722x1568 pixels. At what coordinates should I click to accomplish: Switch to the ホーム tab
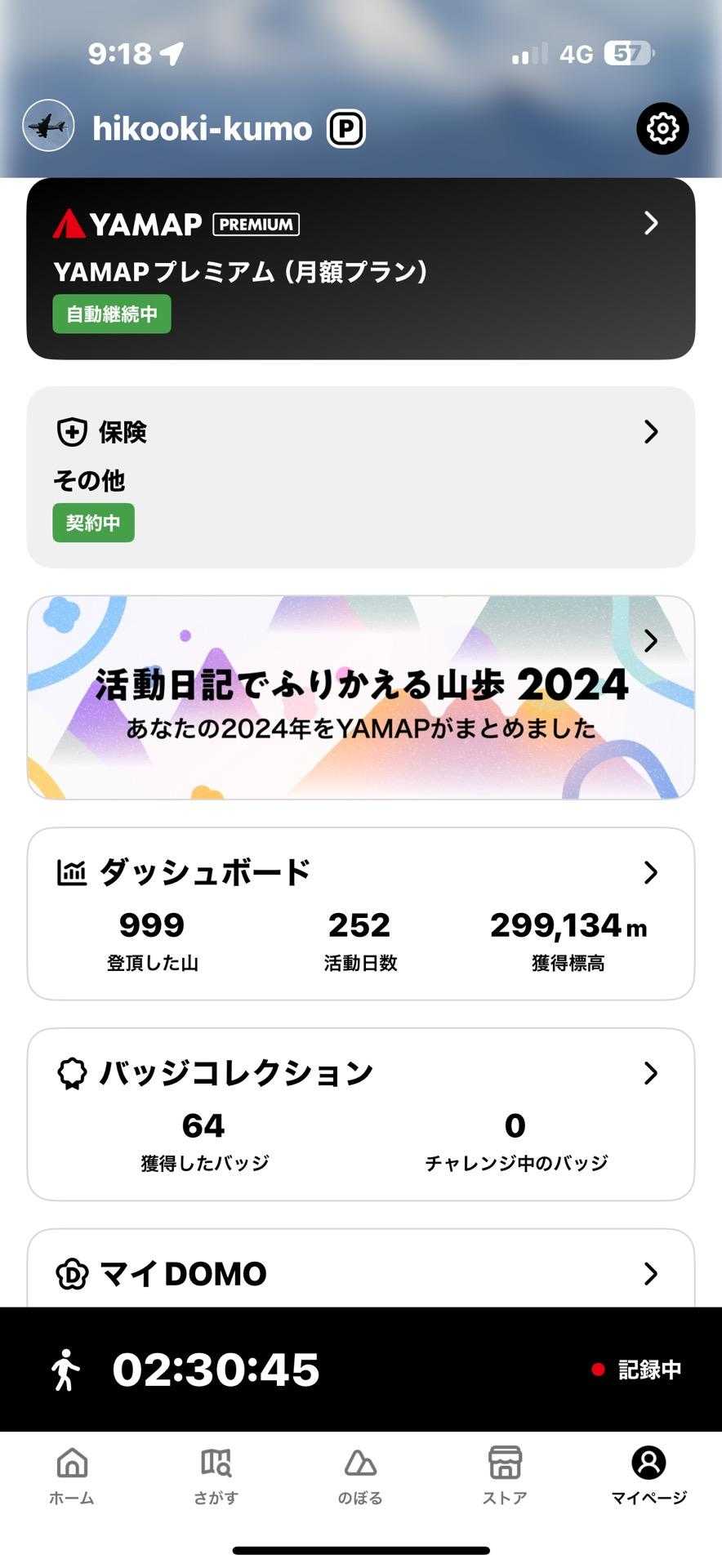click(72, 1475)
